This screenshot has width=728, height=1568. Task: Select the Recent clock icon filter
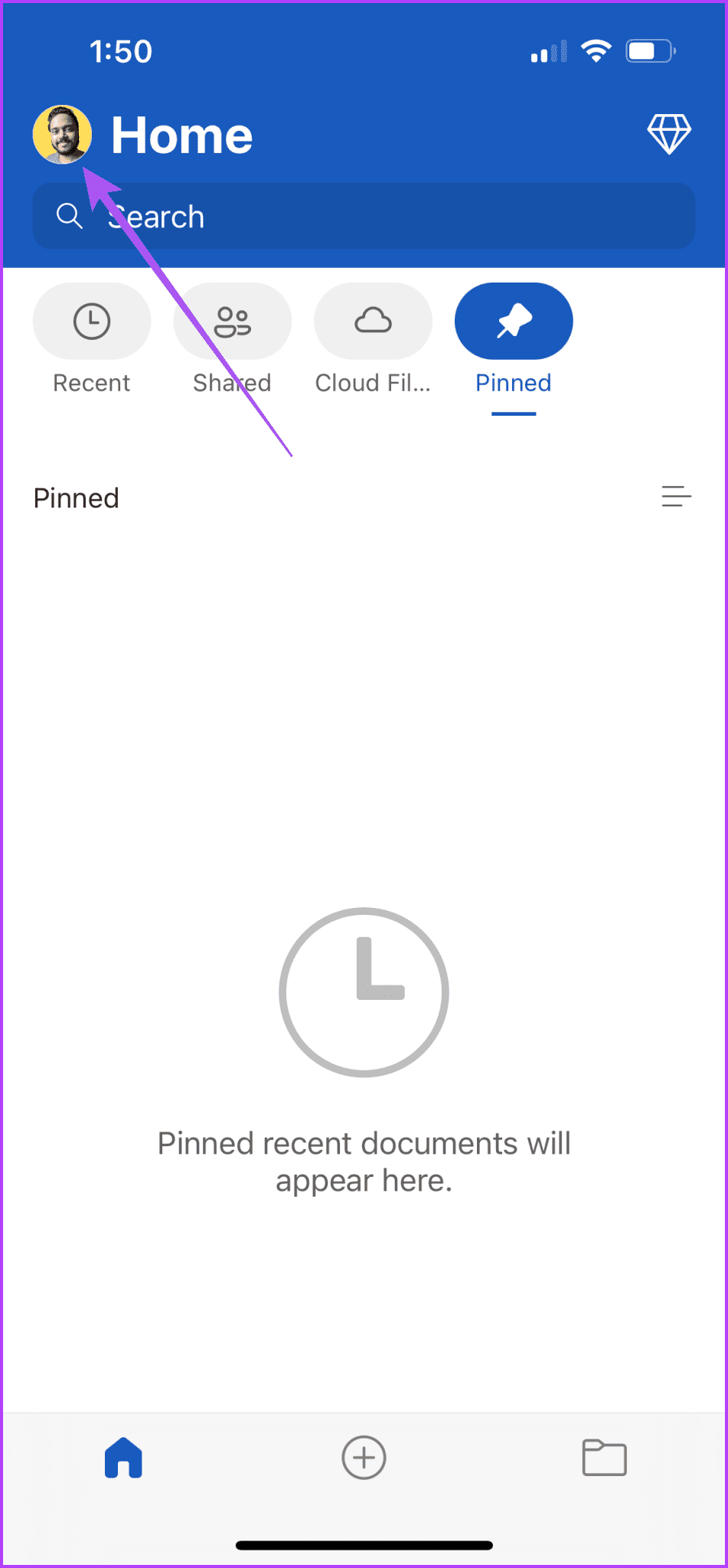pyautogui.click(x=91, y=321)
